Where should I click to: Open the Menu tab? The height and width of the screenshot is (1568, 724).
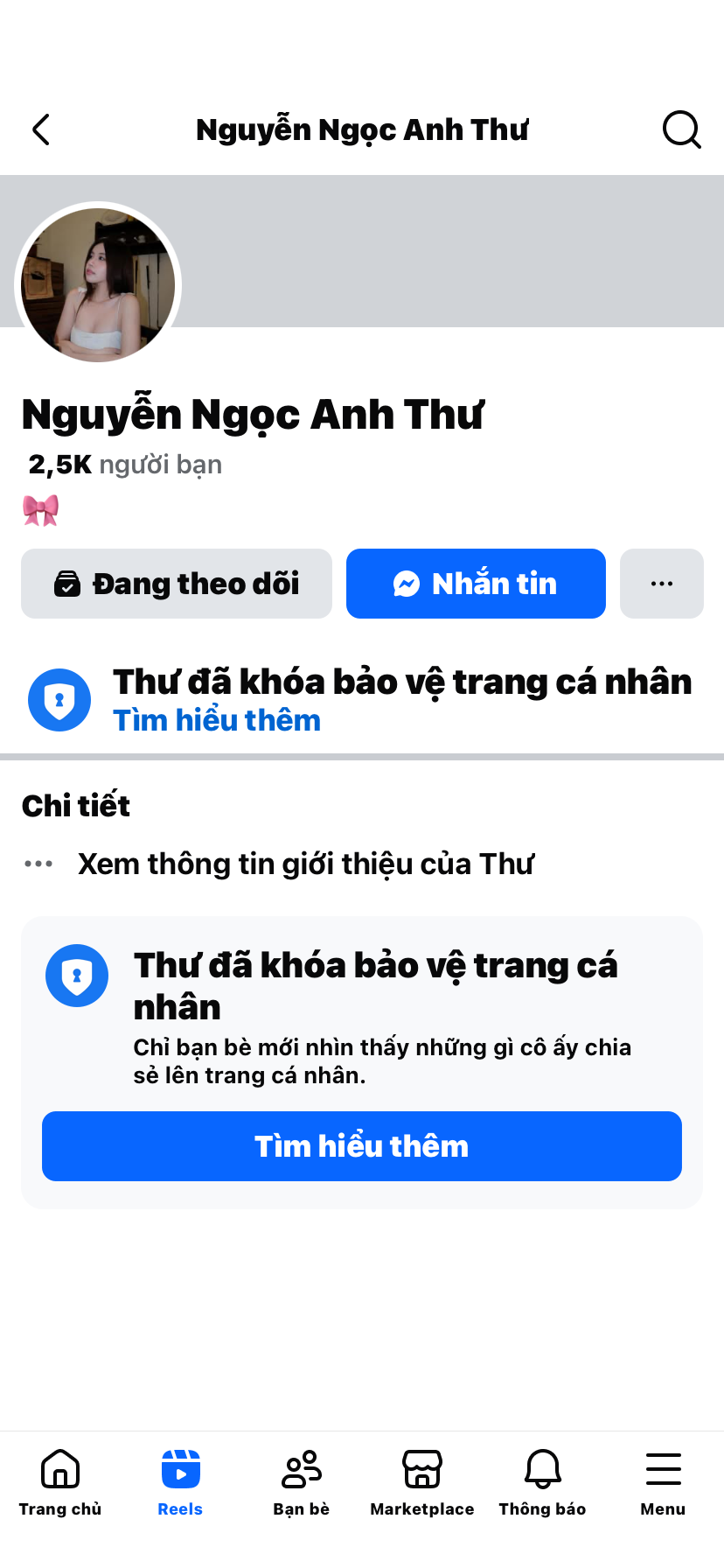(663, 1480)
